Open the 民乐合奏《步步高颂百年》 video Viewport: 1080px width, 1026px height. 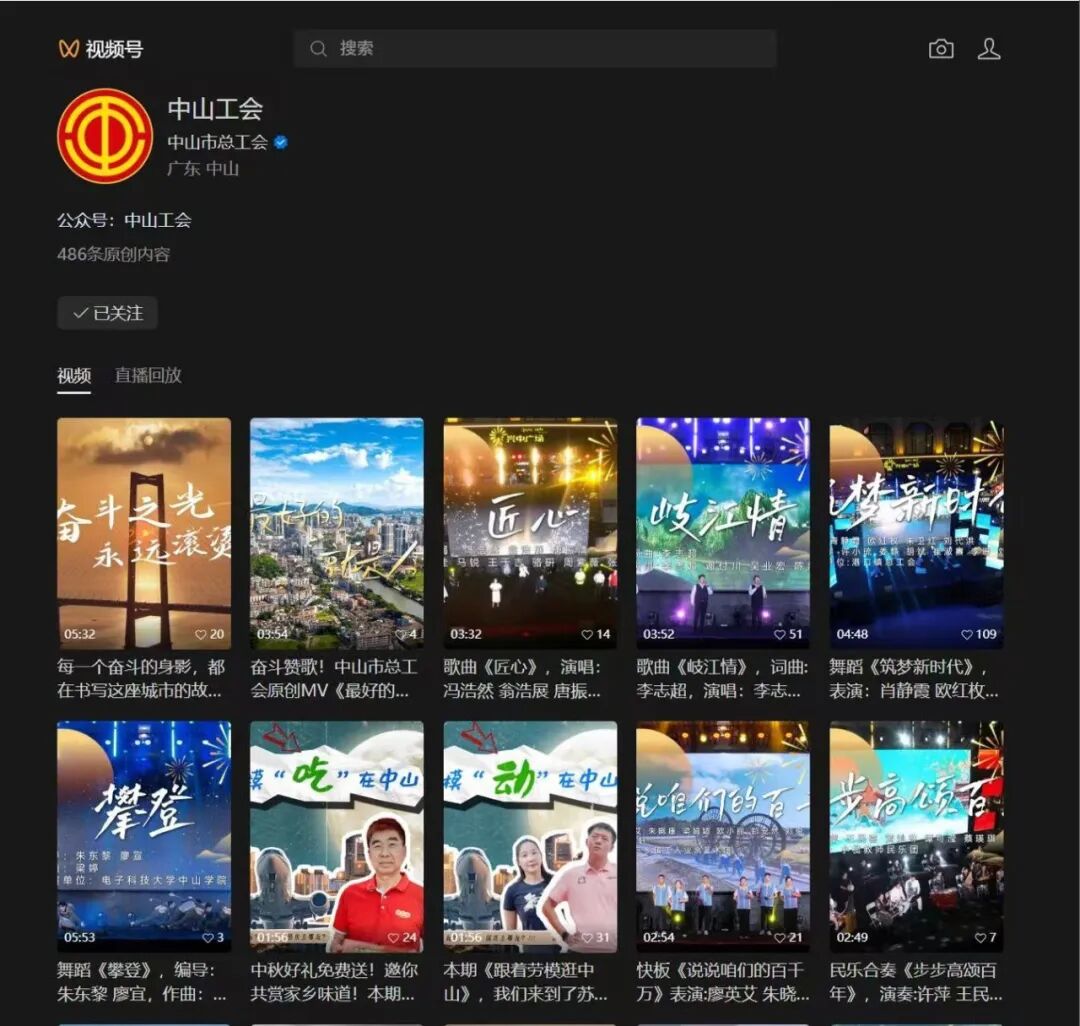(x=916, y=836)
